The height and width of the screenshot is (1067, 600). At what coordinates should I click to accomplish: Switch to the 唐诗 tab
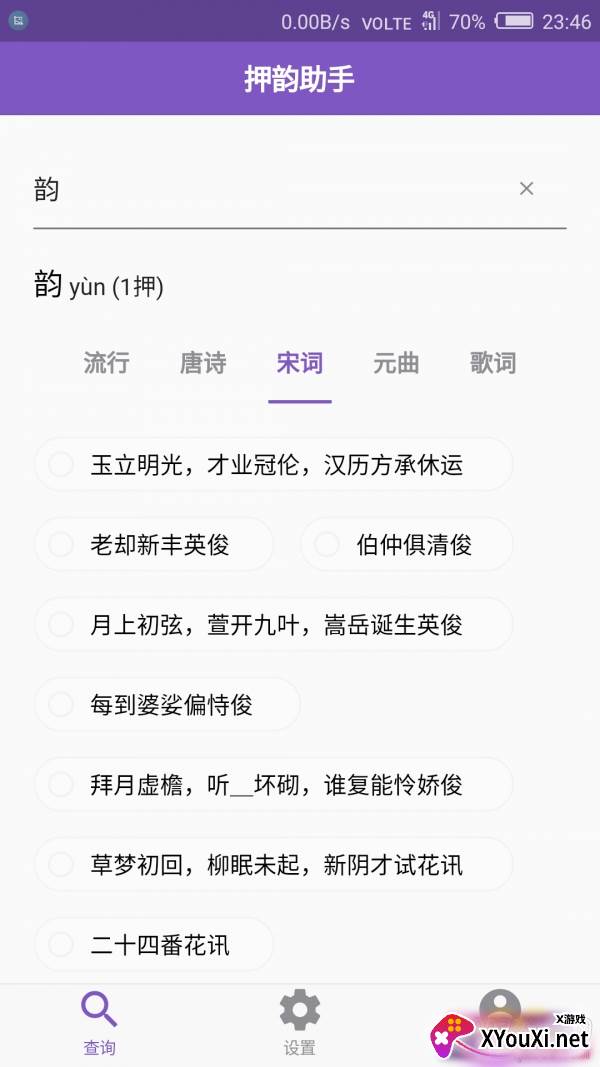[x=203, y=363]
